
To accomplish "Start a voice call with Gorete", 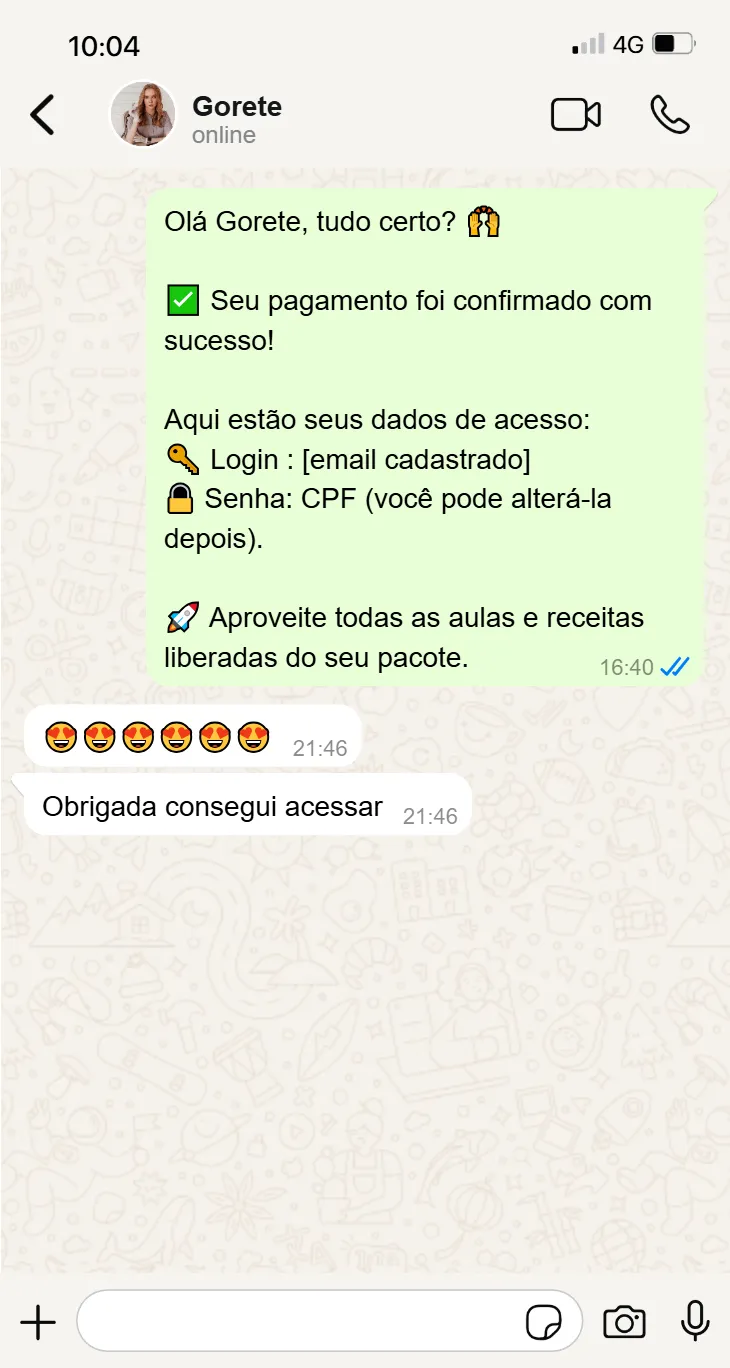I will 671,116.
